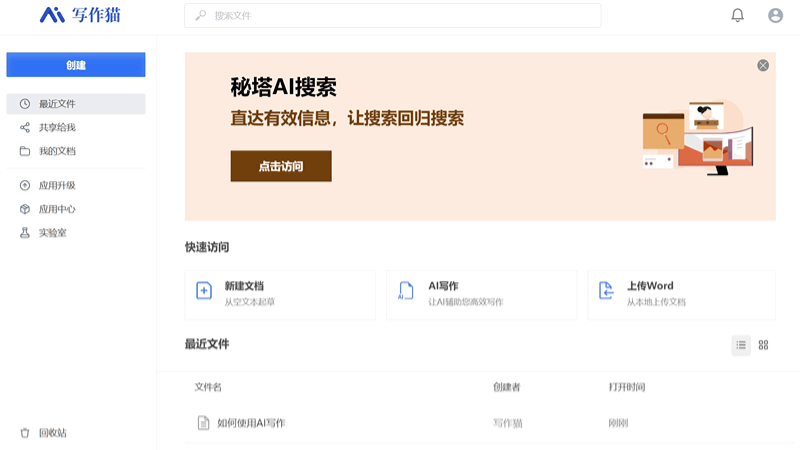Select 最近文件 in the sidebar

[57, 104]
